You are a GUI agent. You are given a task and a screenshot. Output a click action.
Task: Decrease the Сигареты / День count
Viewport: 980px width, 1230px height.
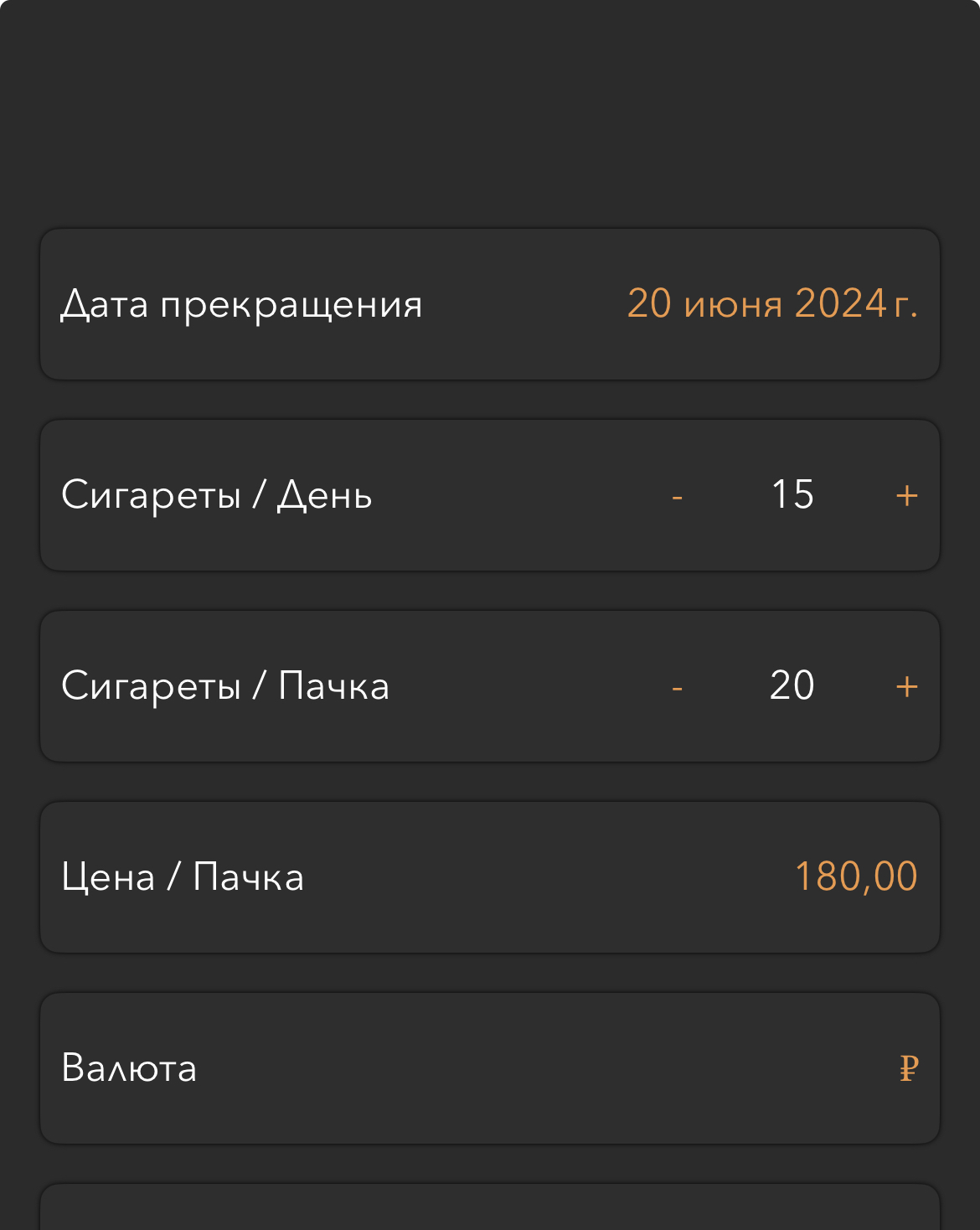(x=677, y=497)
